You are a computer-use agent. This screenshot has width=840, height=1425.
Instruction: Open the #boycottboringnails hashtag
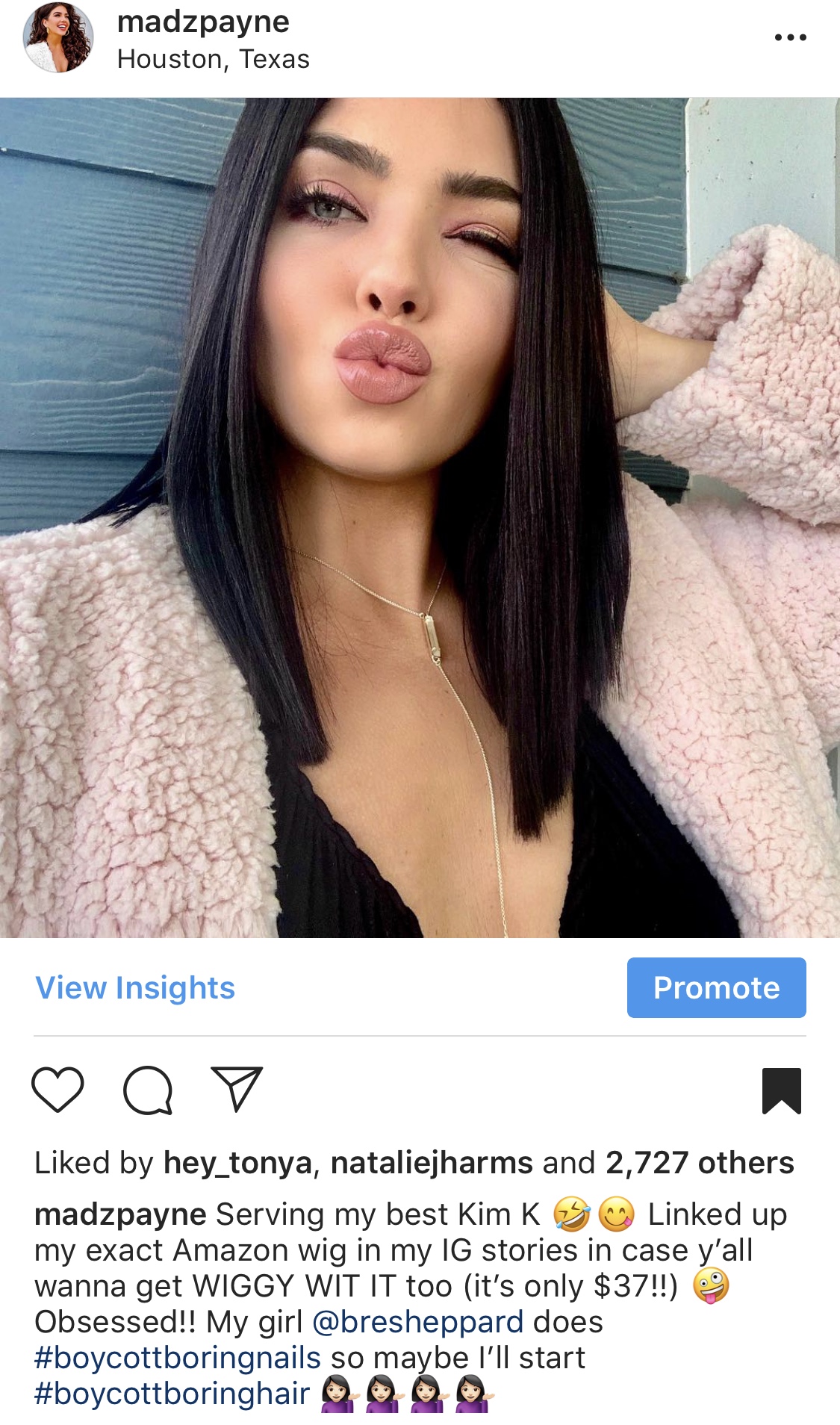pos(178,1357)
